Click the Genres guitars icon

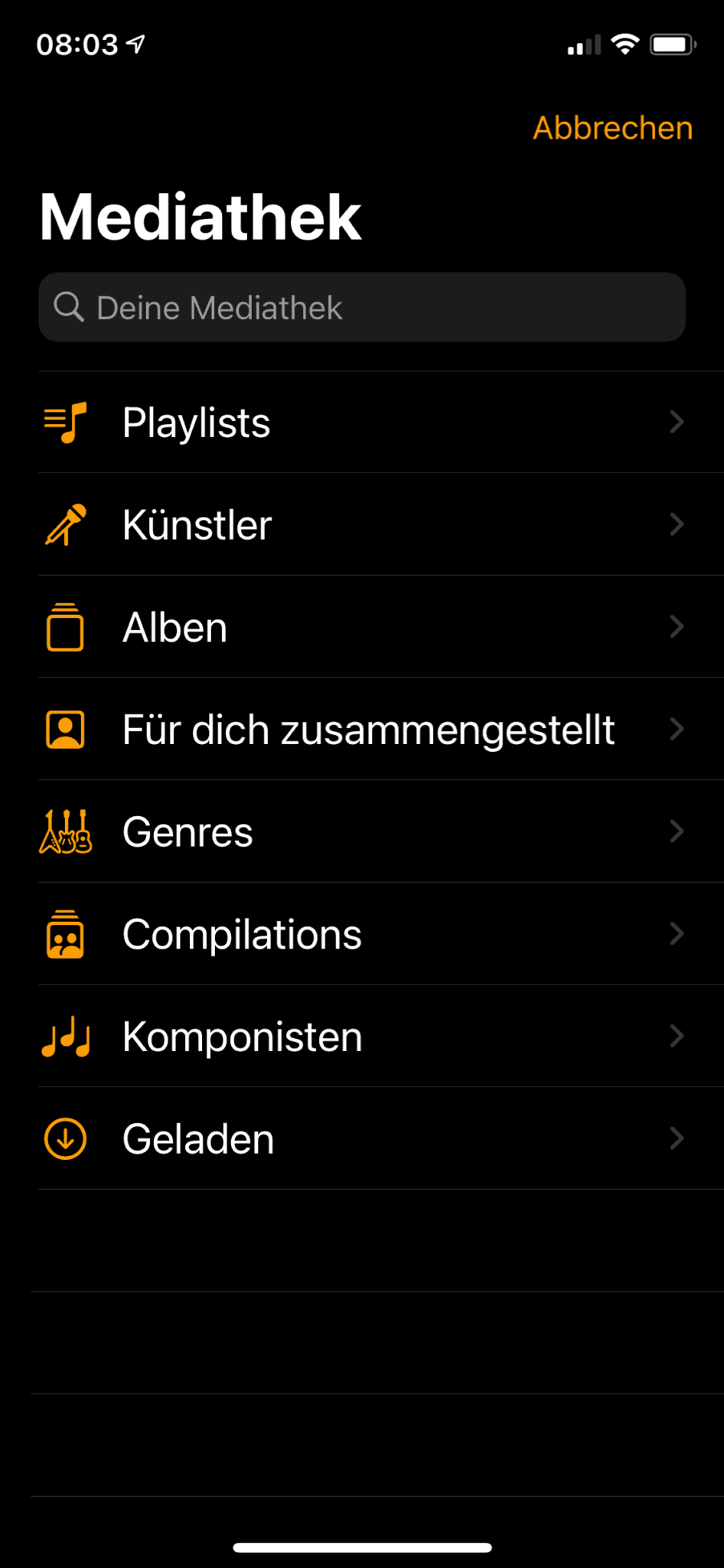tap(66, 832)
